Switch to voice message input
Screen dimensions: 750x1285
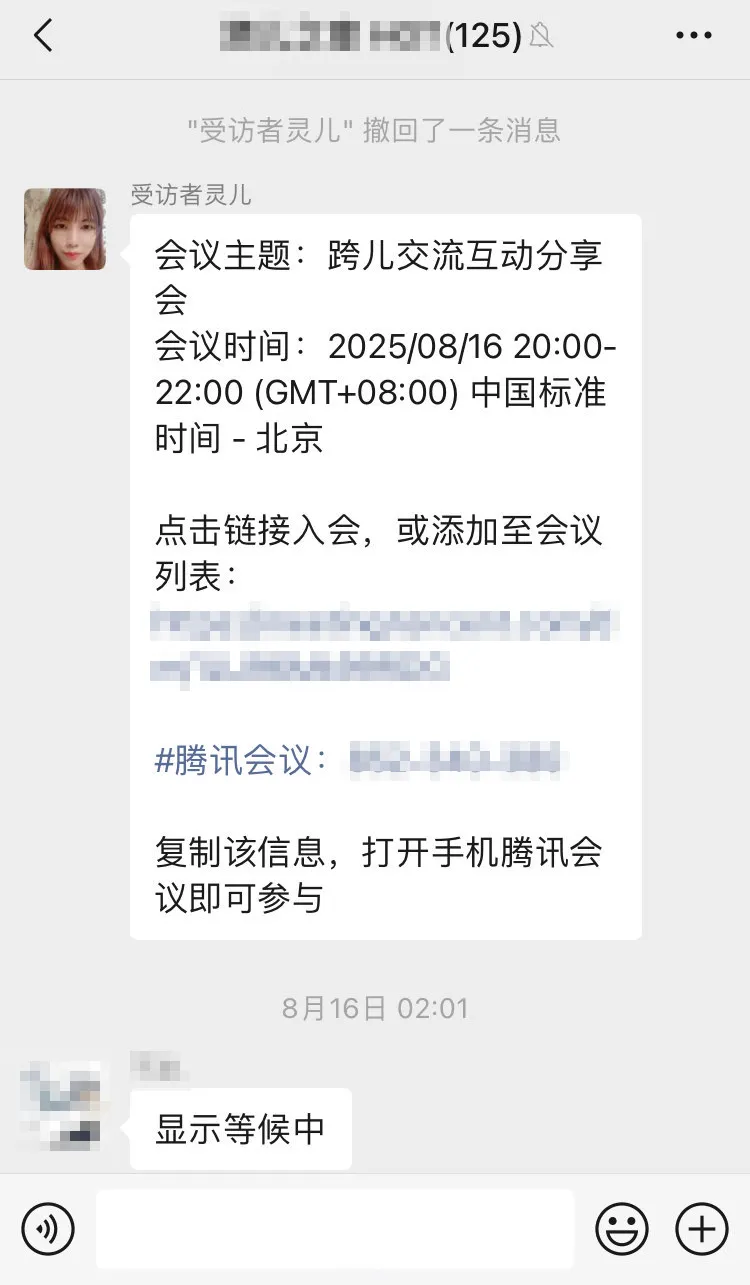click(48, 1227)
